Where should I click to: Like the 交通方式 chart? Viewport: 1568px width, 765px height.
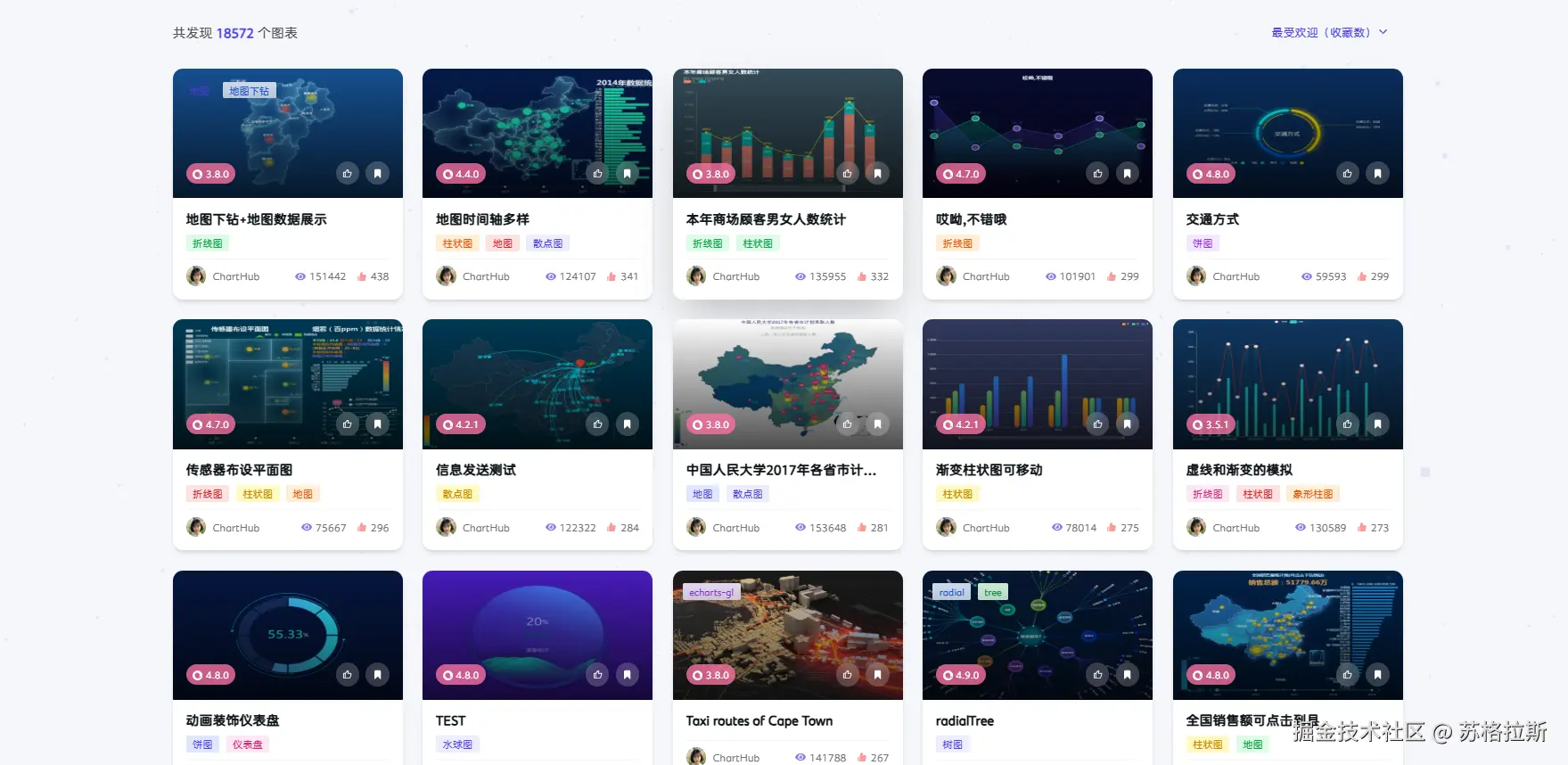pos(1347,174)
